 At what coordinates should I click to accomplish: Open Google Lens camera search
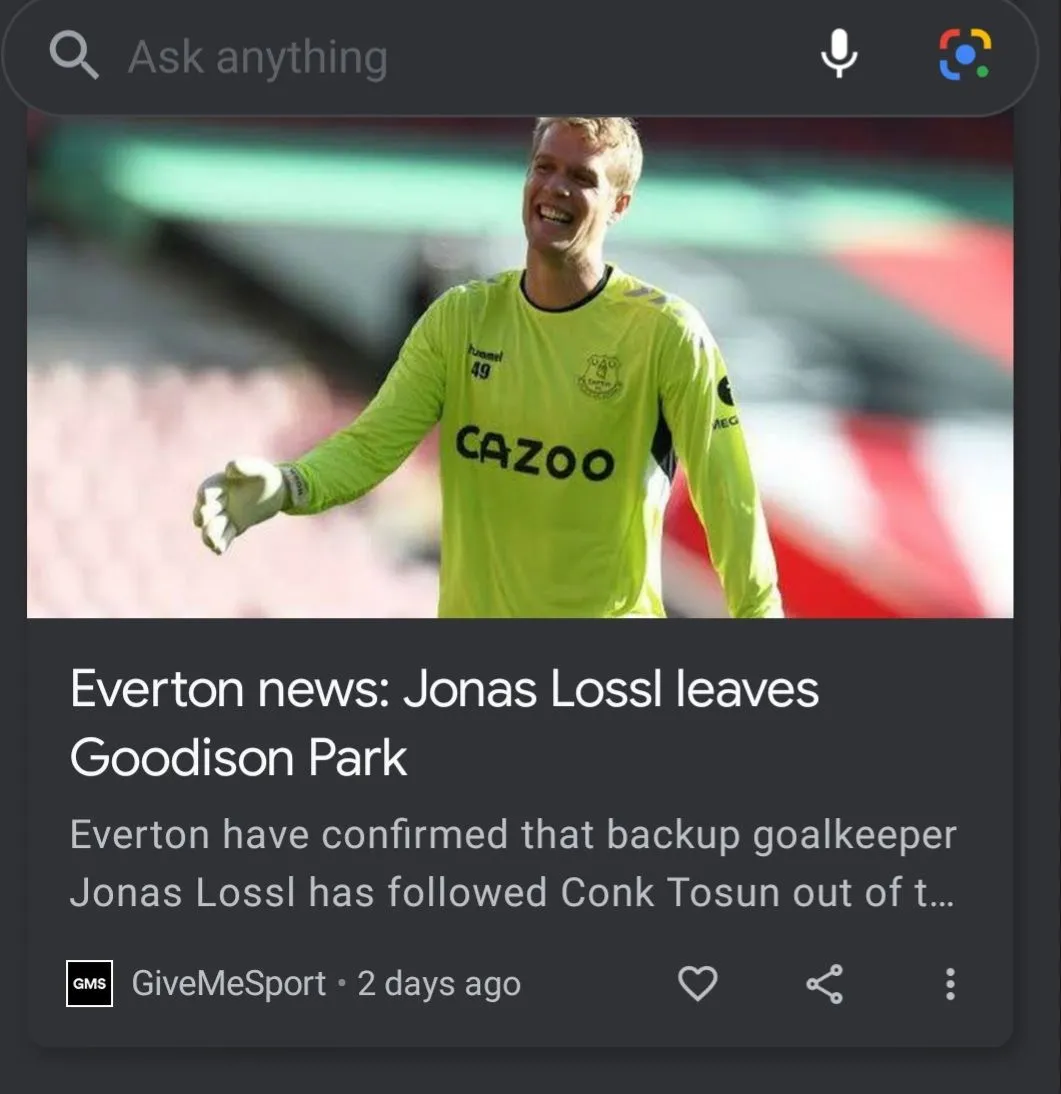pos(965,55)
